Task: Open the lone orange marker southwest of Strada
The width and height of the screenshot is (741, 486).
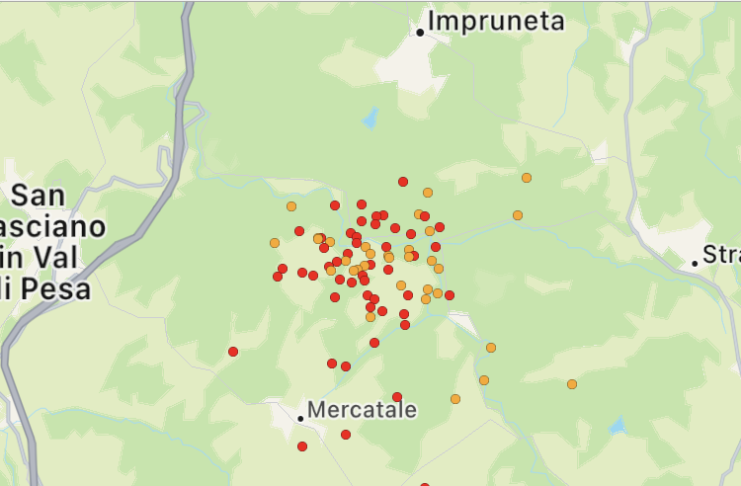Action: [572, 384]
